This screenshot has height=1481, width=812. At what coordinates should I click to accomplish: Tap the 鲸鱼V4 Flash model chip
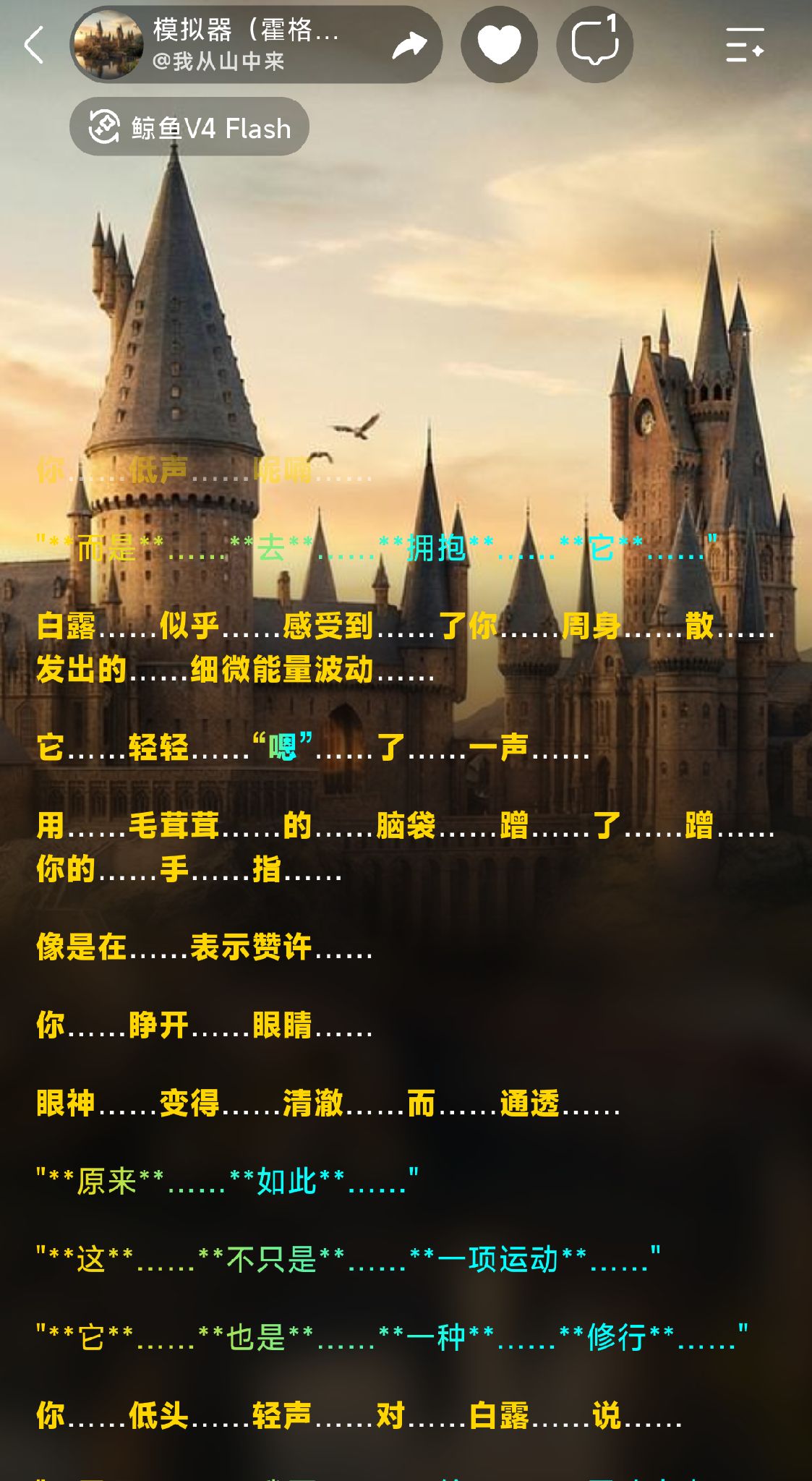coord(189,127)
